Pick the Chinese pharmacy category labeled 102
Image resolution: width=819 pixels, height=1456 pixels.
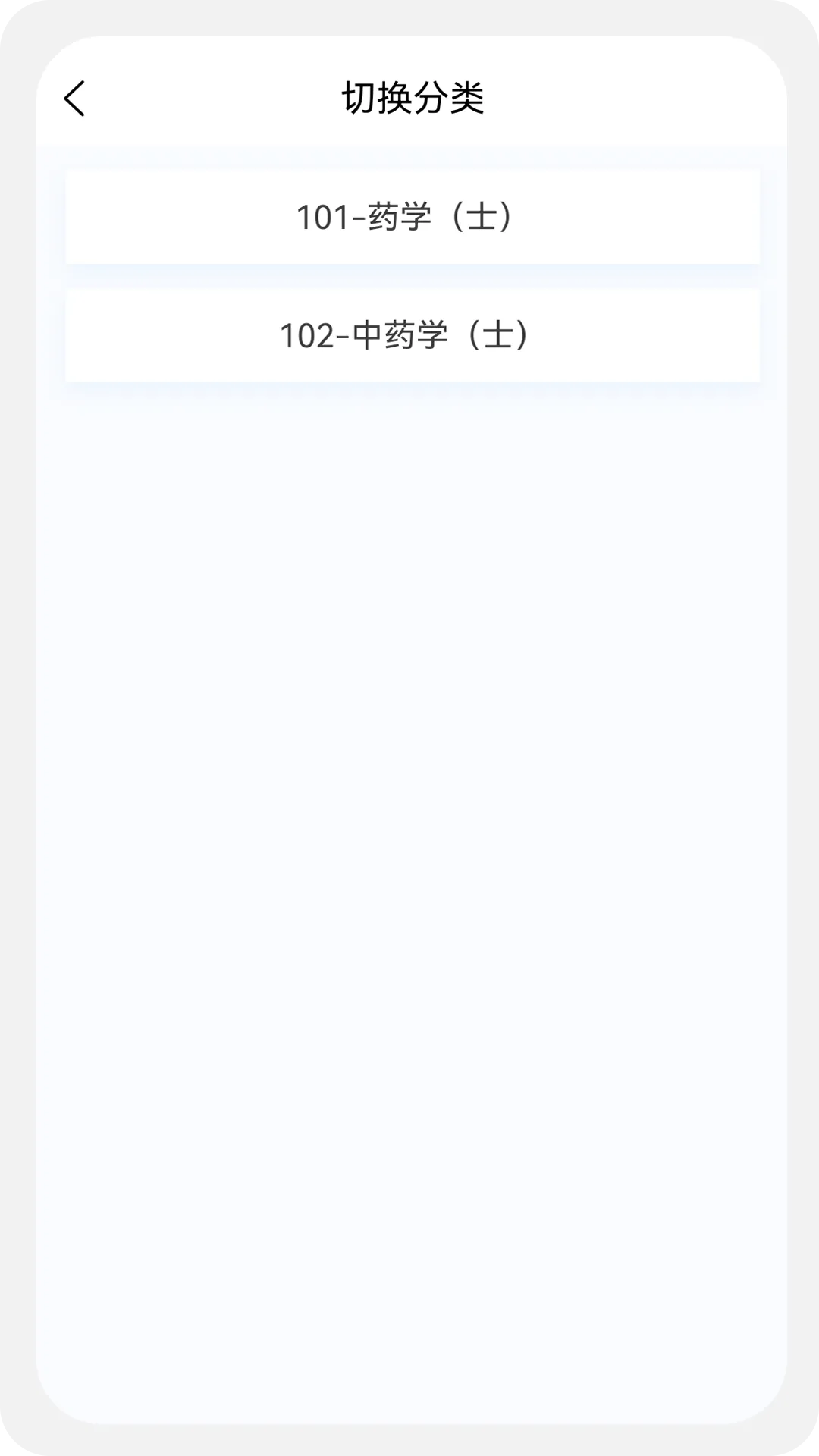coord(409,335)
